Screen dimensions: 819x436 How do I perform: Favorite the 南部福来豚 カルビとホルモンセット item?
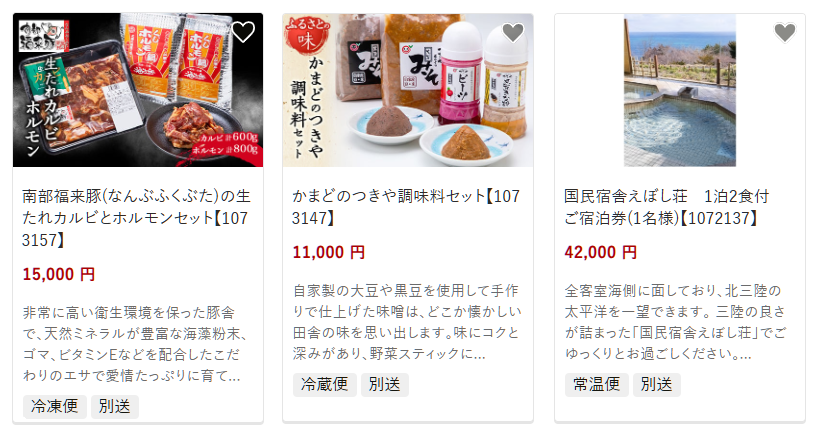(243, 33)
